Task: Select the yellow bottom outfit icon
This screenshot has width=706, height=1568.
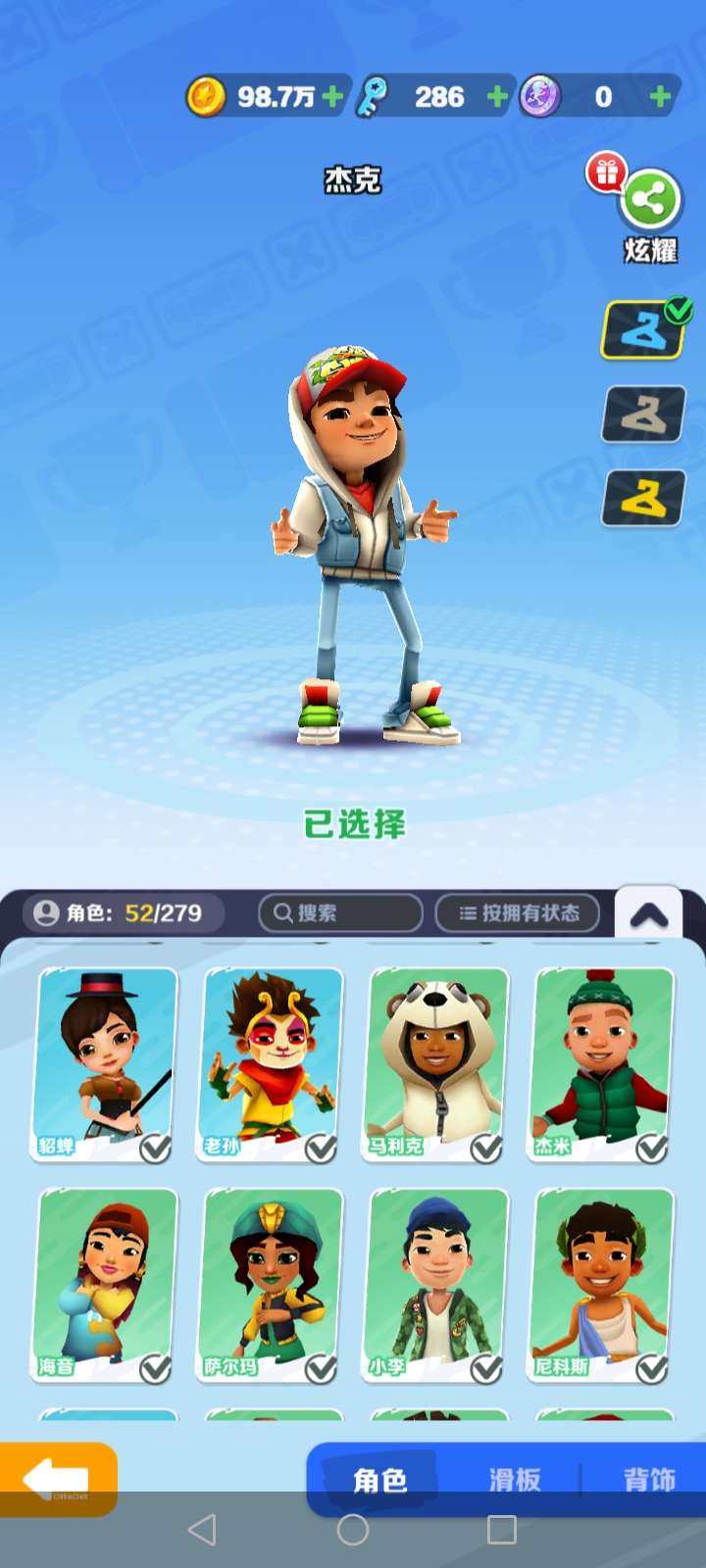Action: (641, 498)
